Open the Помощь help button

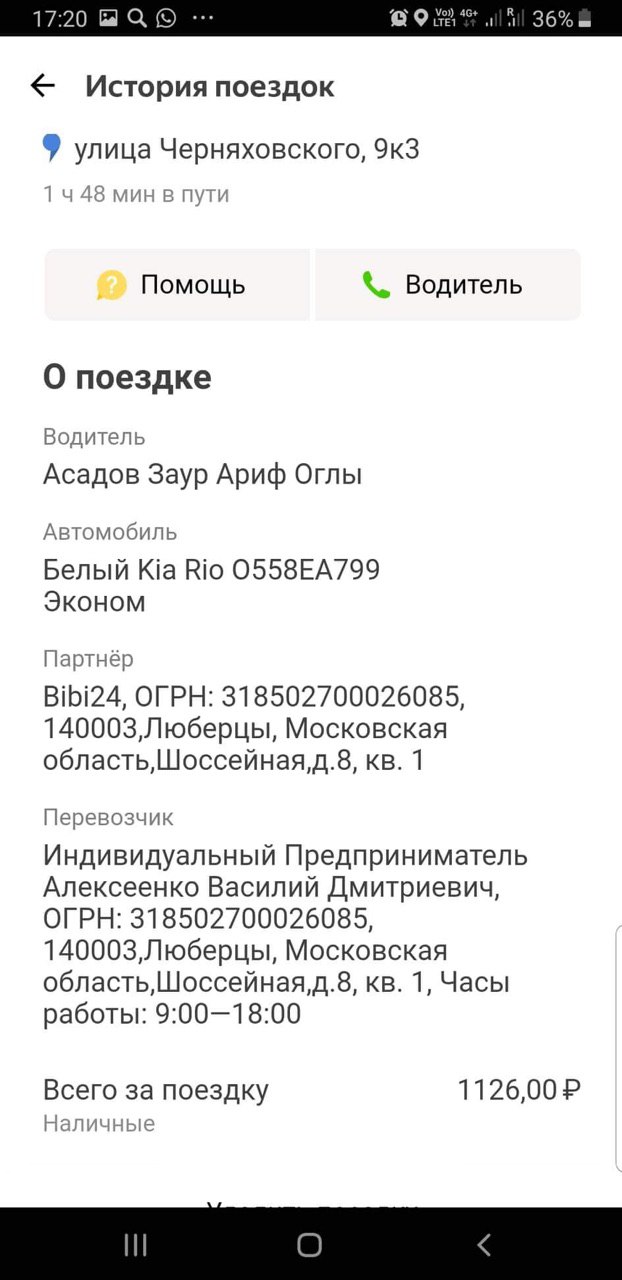pos(177,285)
